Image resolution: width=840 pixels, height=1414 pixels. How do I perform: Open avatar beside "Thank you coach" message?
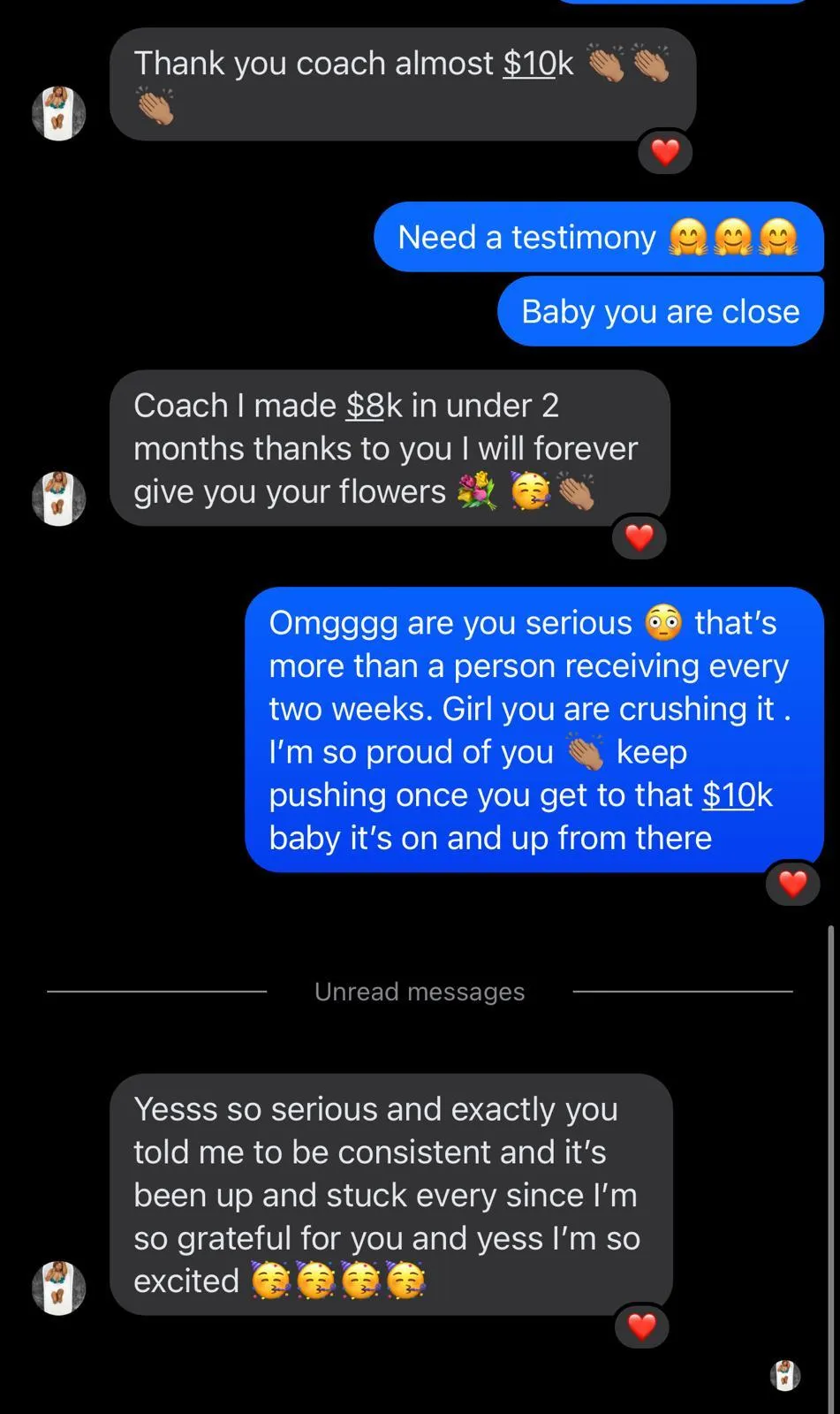[x=58, y=114]
